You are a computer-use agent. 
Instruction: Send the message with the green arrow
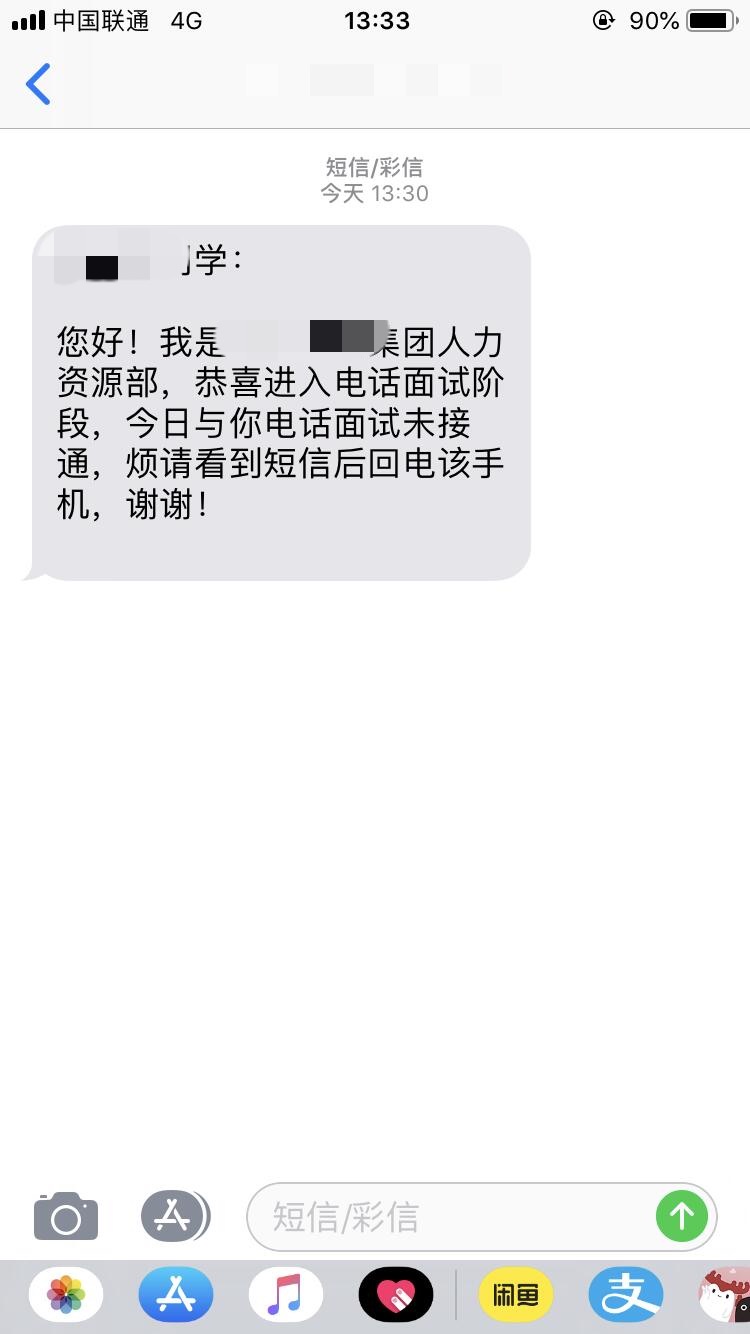tap(682, 1216)
